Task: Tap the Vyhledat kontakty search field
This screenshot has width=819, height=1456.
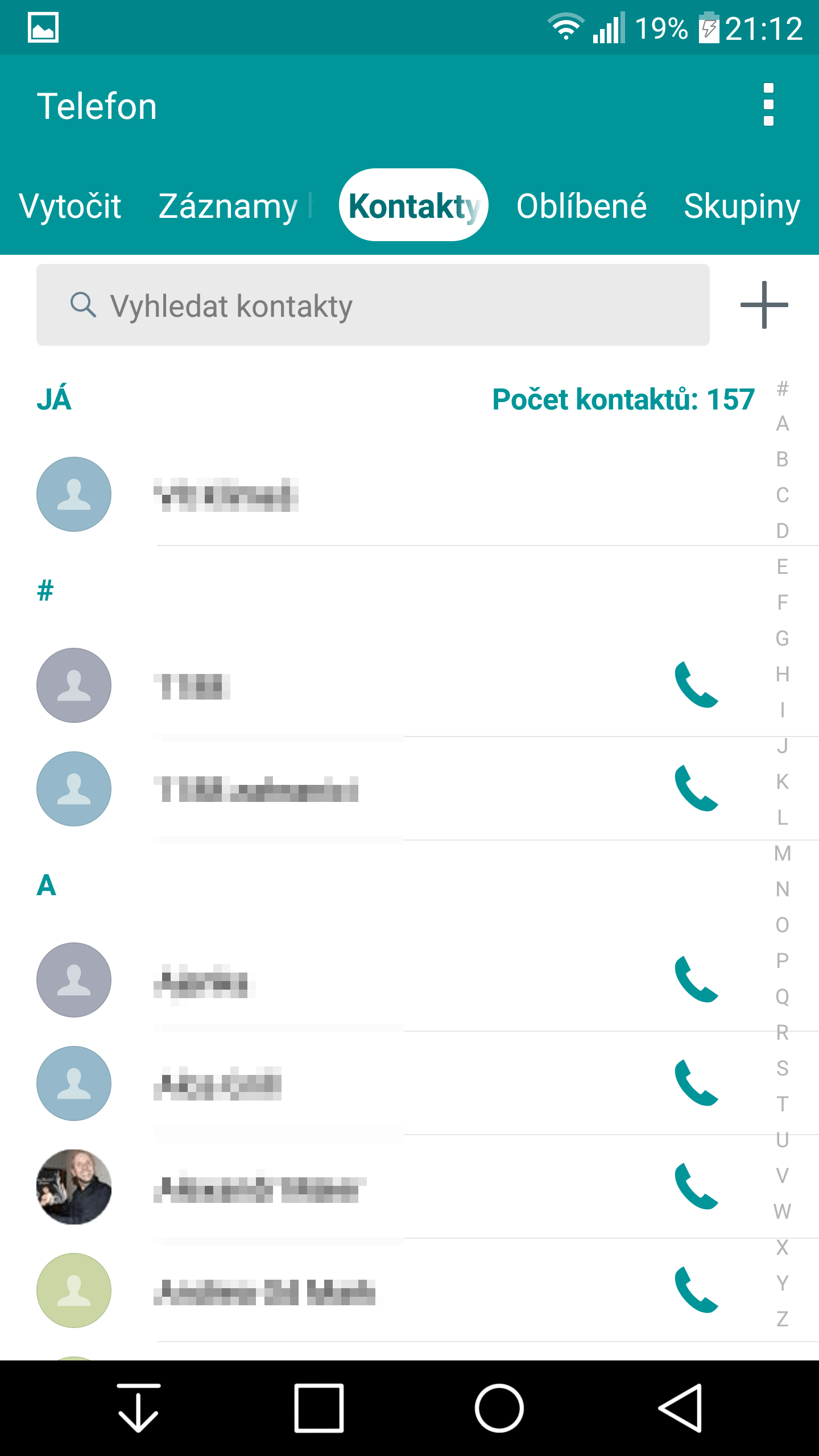Action: point(373,305)
